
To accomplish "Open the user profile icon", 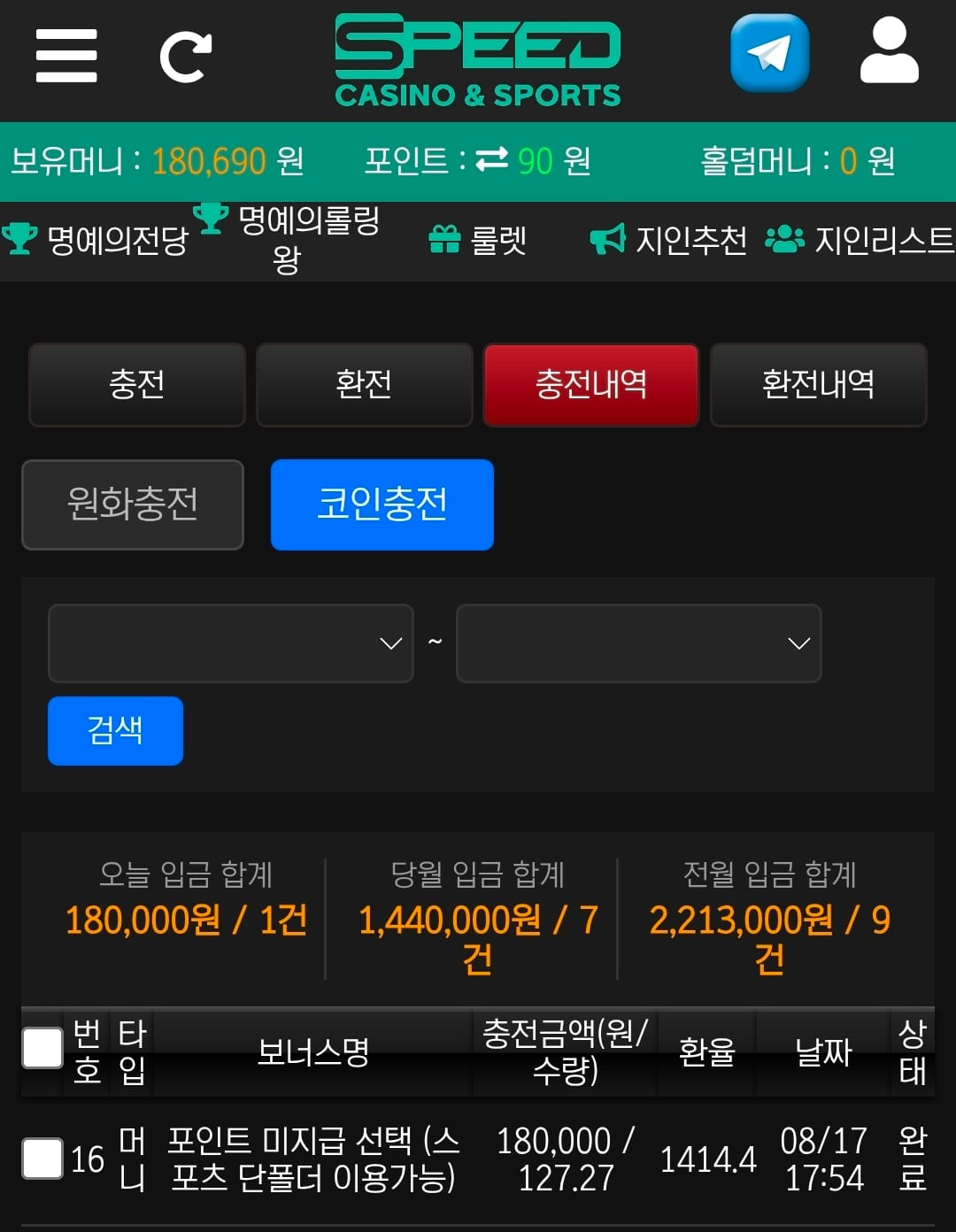I will tap(889, 51).
